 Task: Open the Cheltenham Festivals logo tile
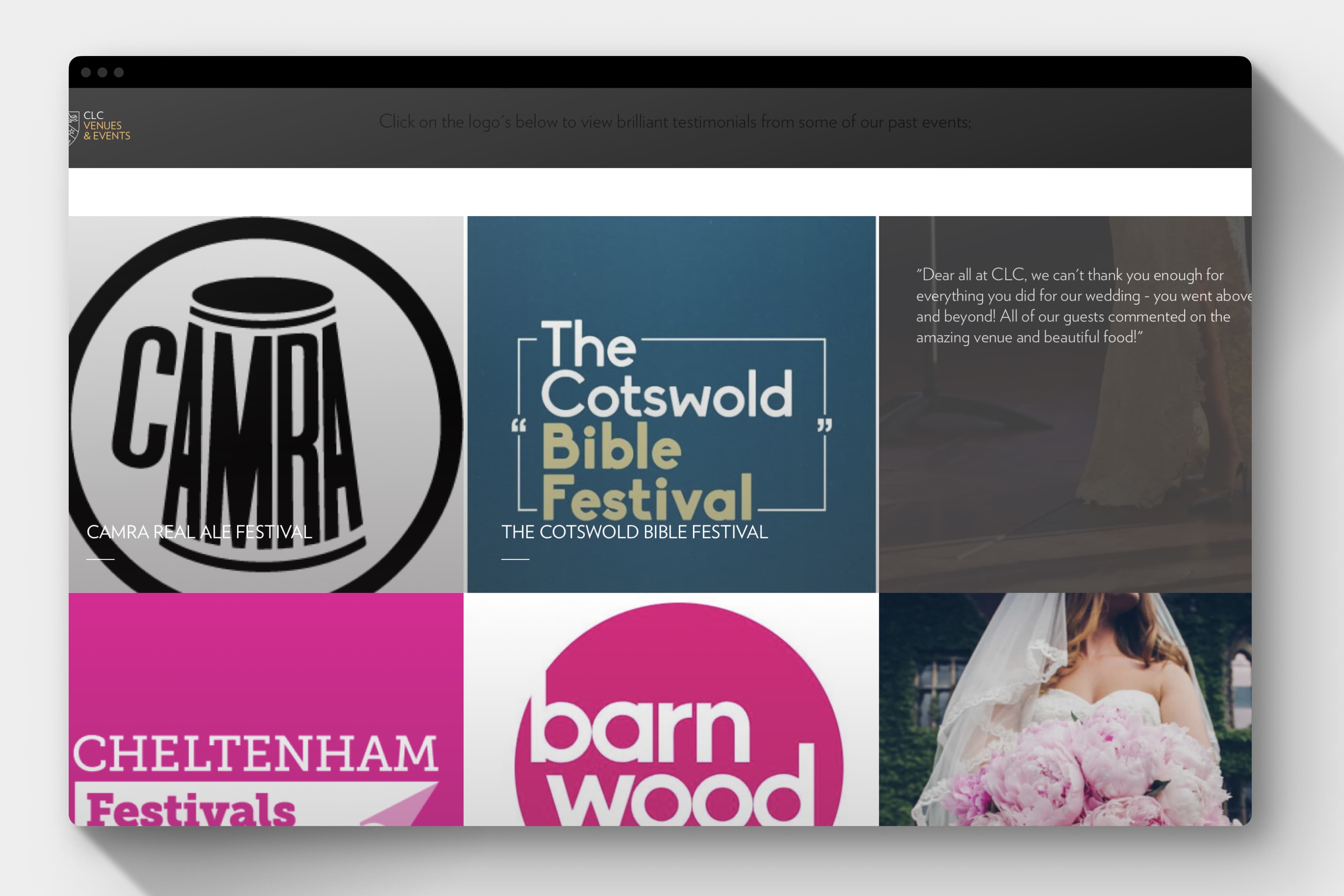(x=266, y=709)
